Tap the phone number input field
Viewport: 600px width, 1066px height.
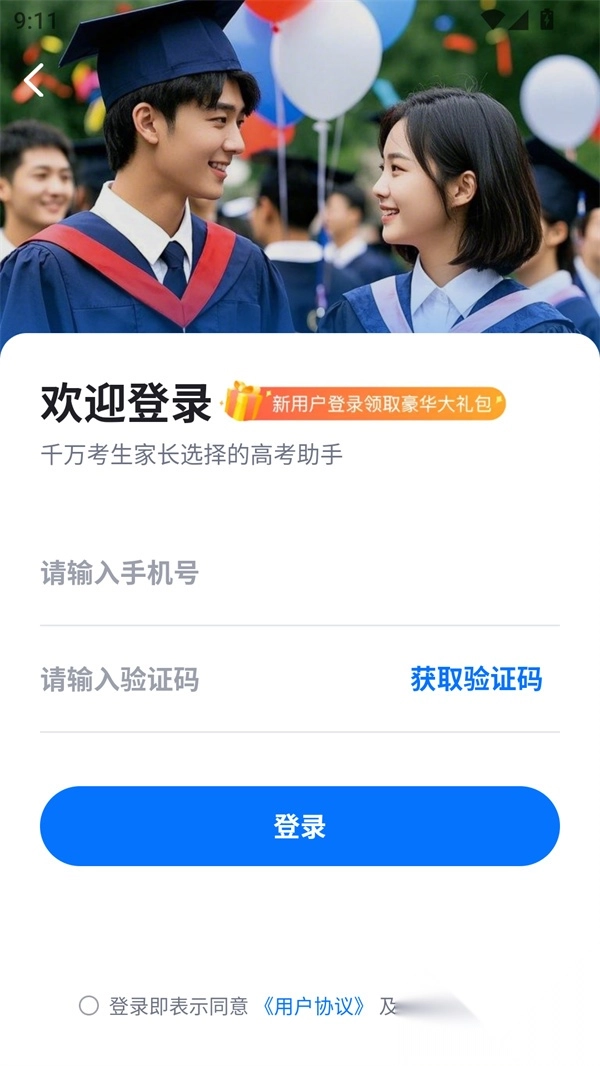click(x=298, y=574)
